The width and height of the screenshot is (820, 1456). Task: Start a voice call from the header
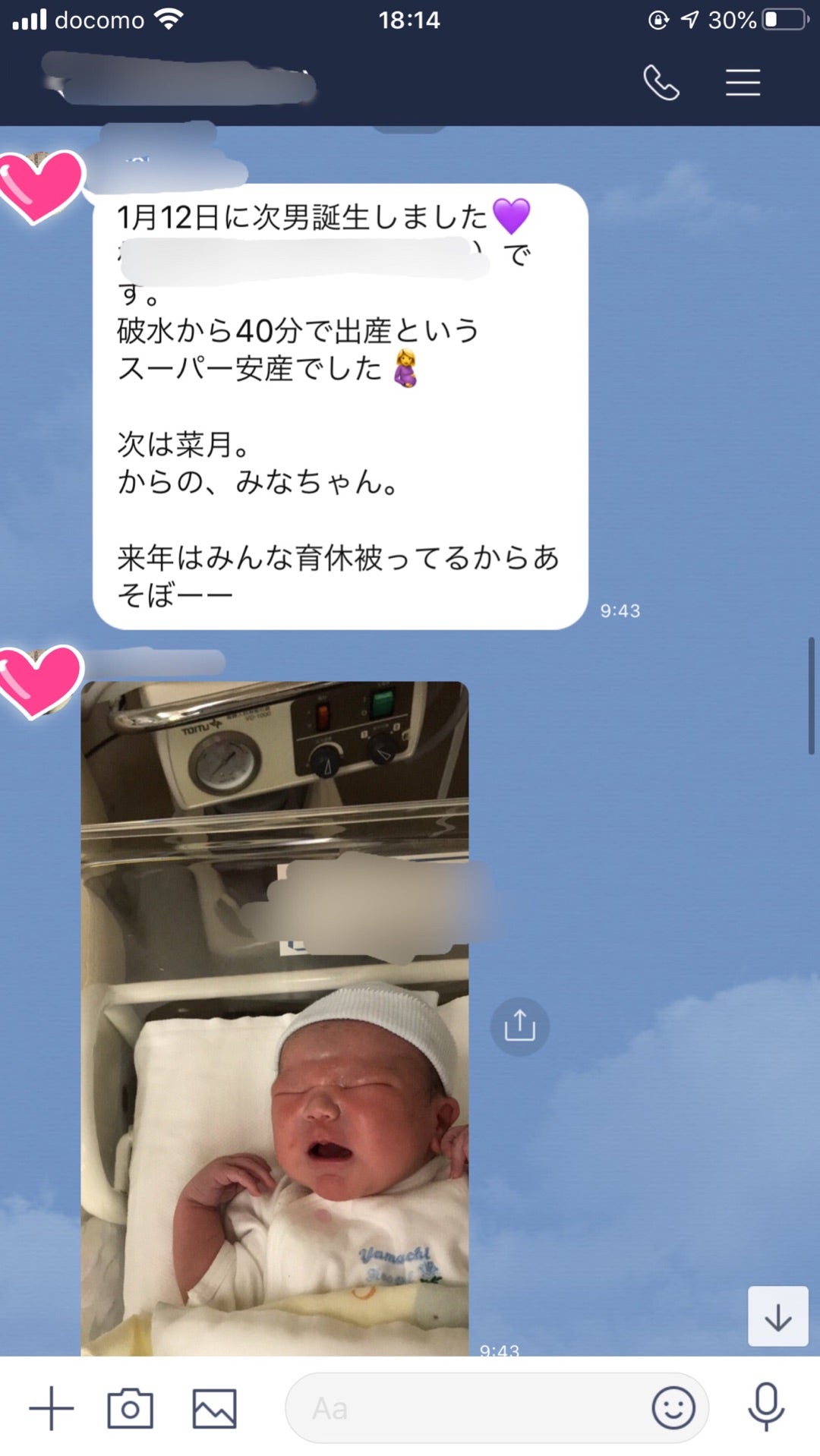coord(661,83)
